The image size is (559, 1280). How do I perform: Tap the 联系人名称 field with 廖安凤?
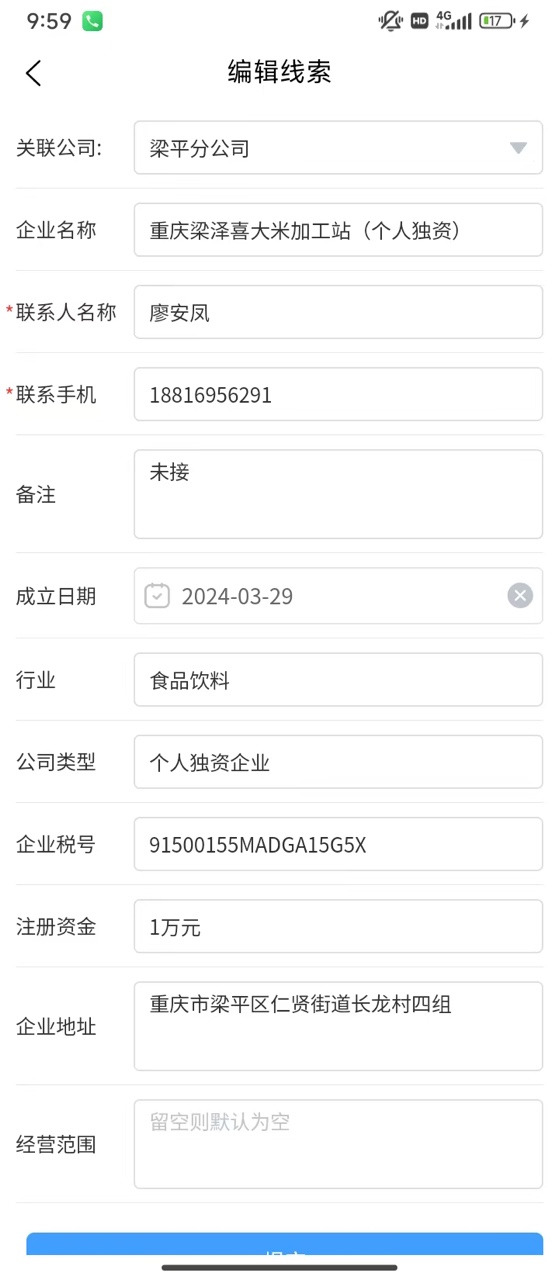[x=338, y=312]
